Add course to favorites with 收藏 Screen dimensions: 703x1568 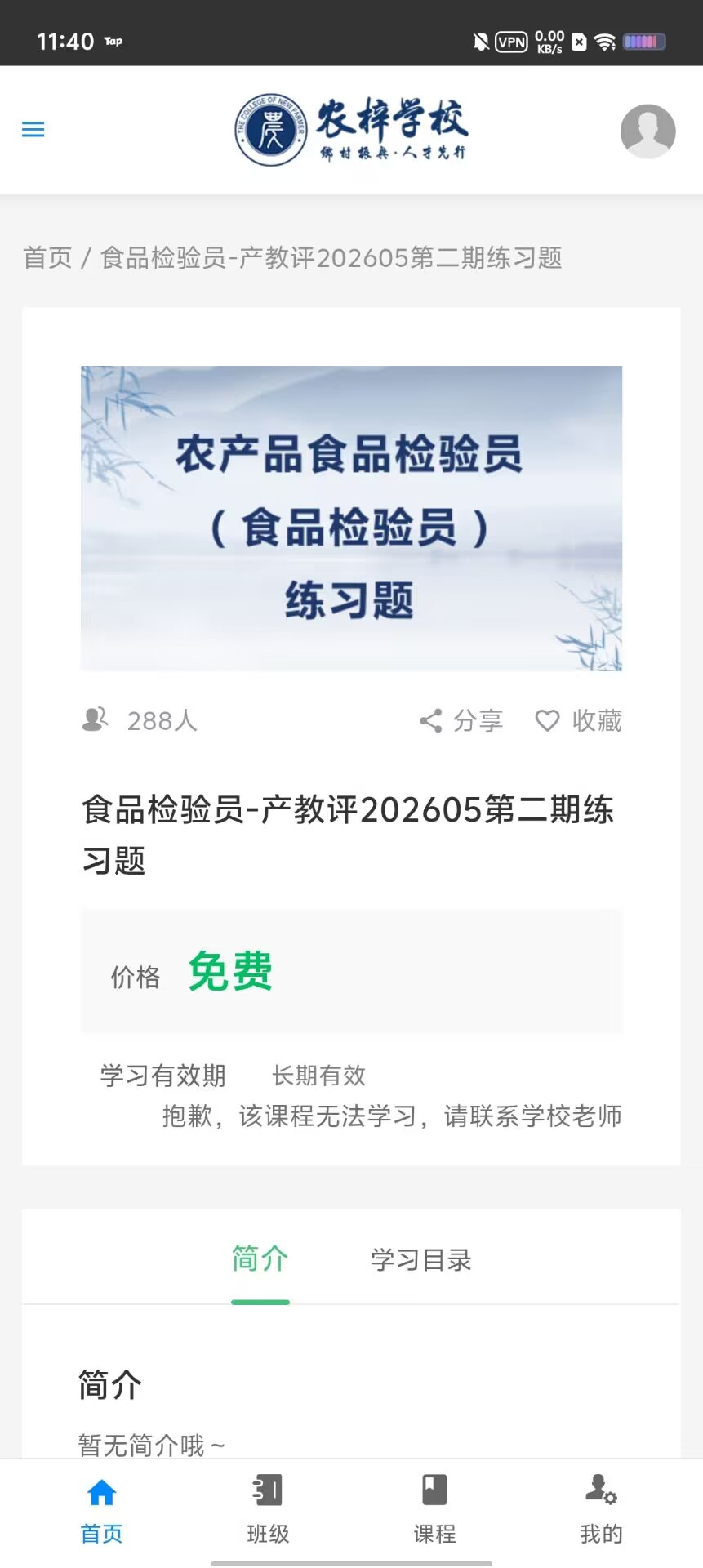click(578, 720)
